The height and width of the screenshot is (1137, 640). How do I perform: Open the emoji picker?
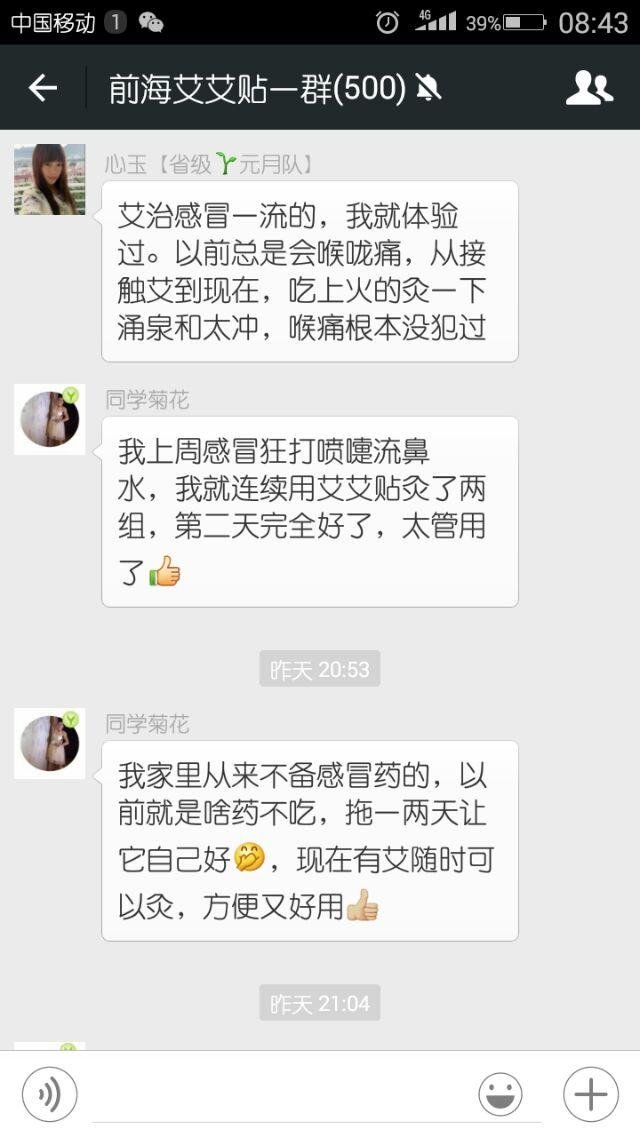[x=500, y=1094]
